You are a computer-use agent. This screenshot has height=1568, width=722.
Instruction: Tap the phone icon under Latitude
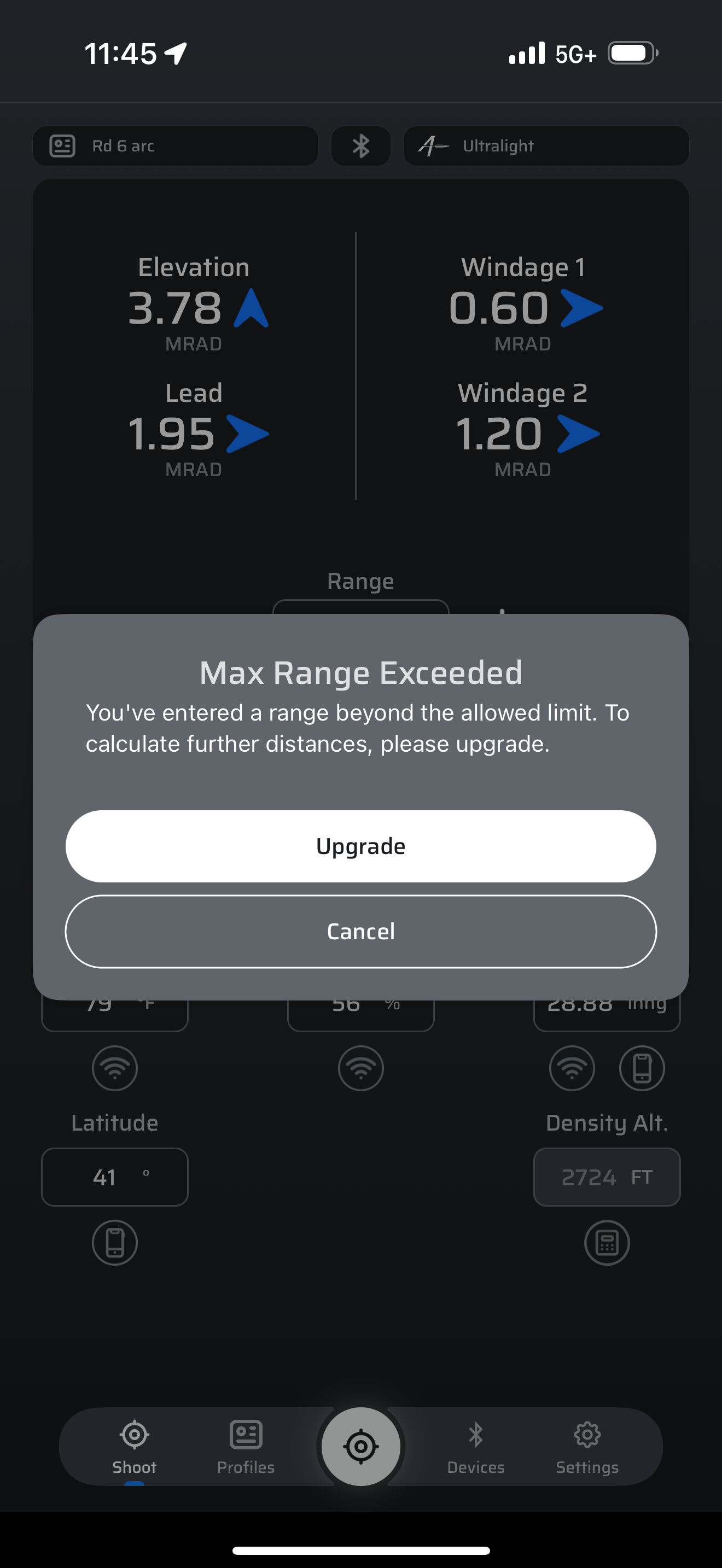point(114,1242)
